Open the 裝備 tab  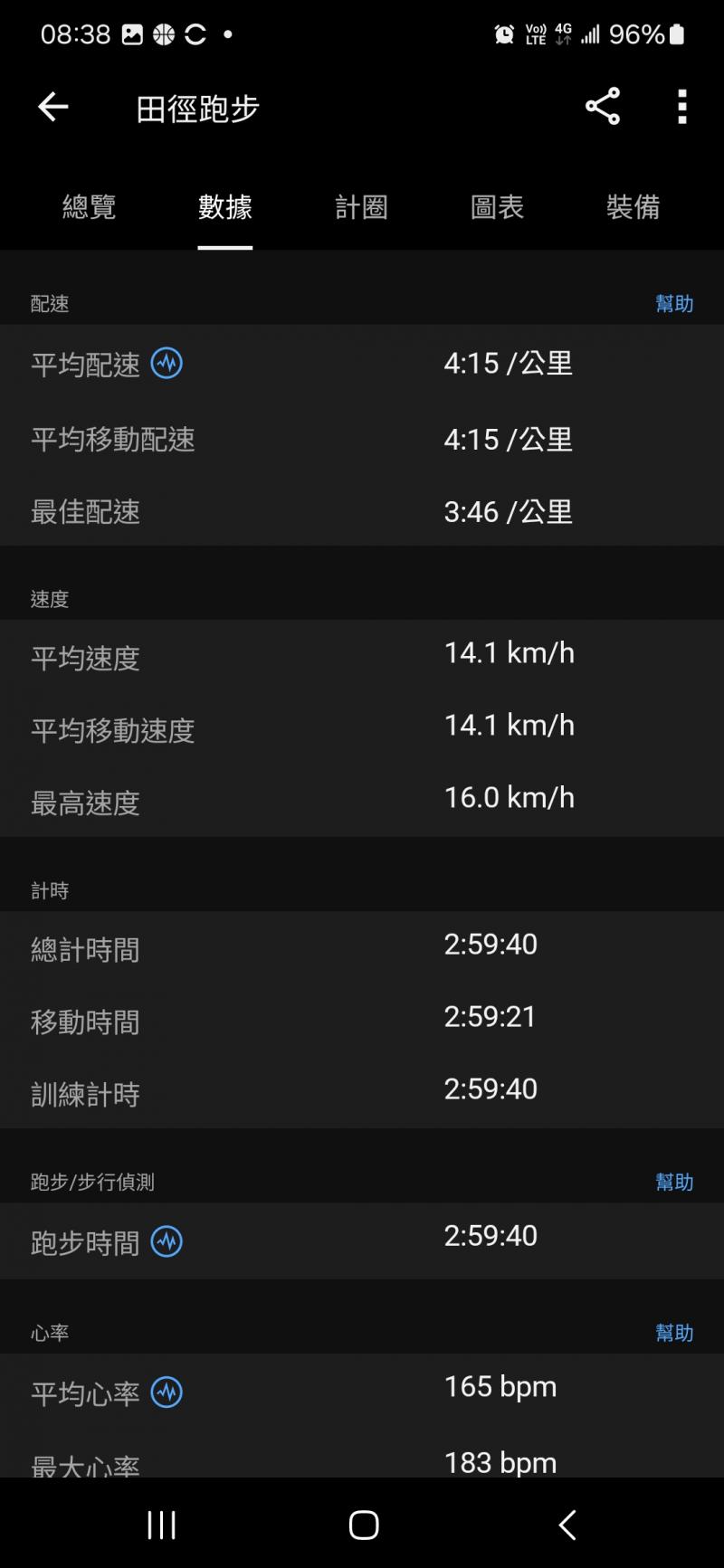[633, 207]
